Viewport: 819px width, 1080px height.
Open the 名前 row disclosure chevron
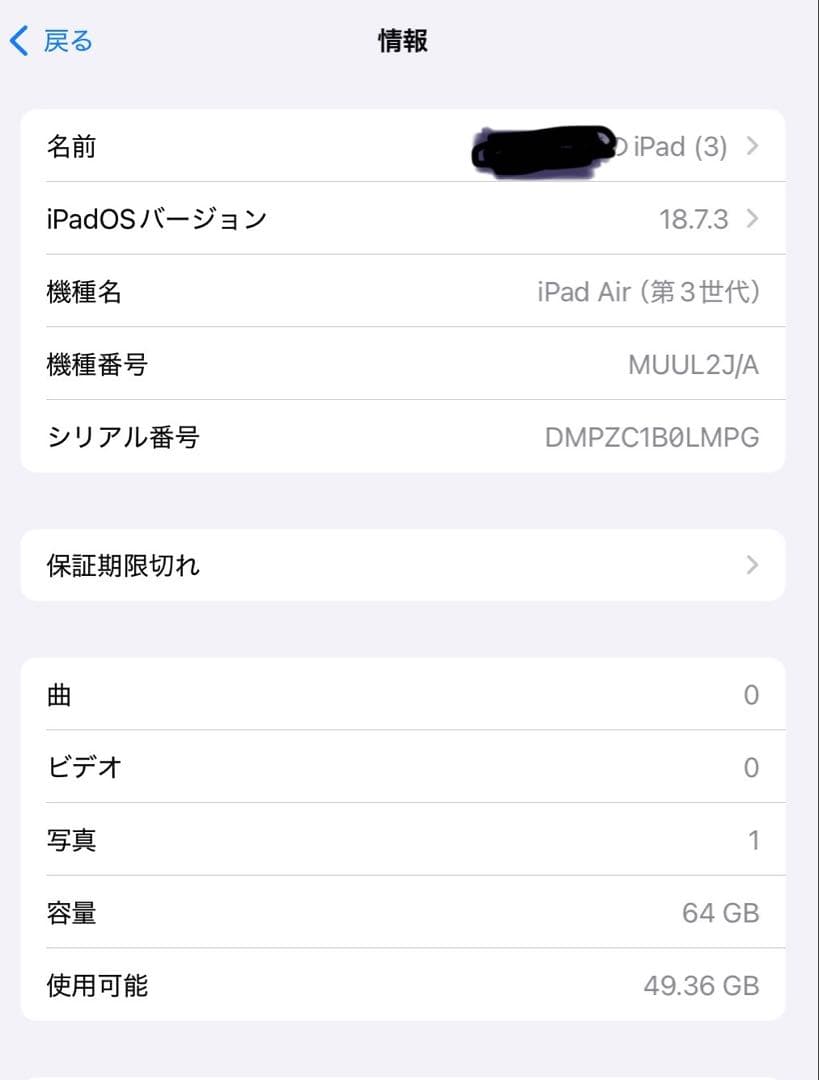tap(751, 145)
